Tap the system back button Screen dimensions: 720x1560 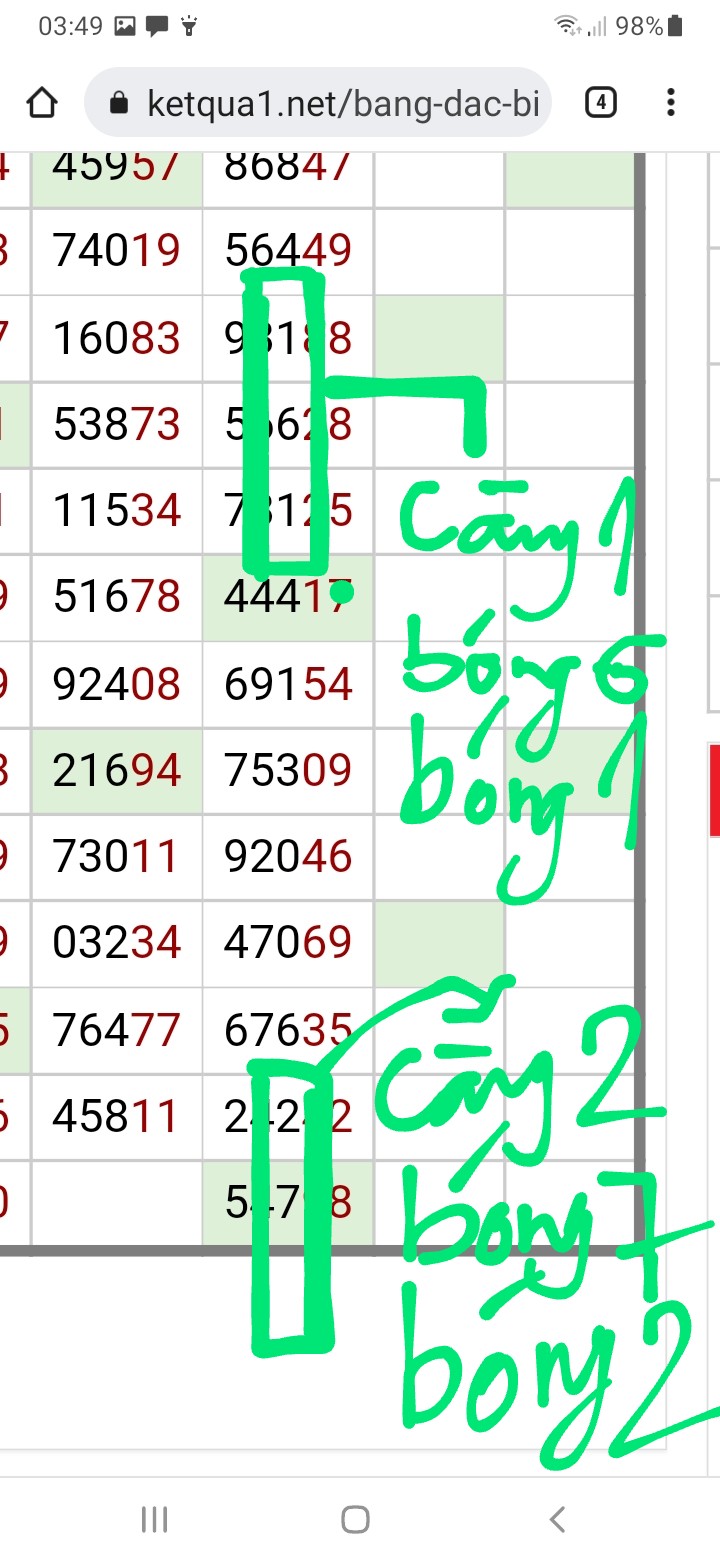[x=557, y=1519]
